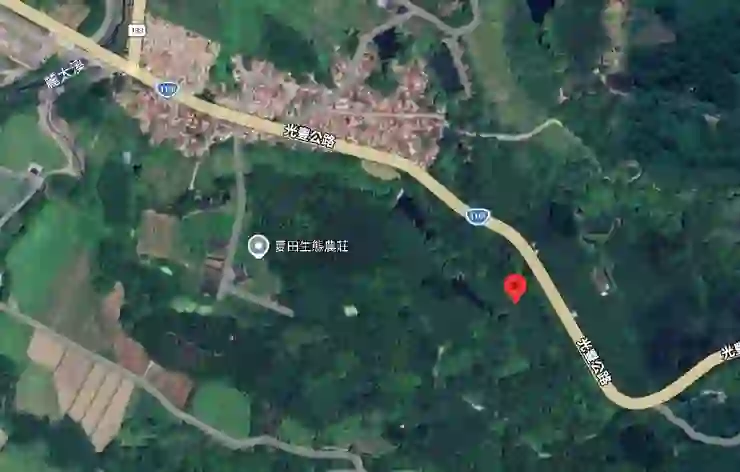This screenshot has width=740, height=472.
Task: Open the 夏田生態農莊 place marker
Action: (259, 245)
